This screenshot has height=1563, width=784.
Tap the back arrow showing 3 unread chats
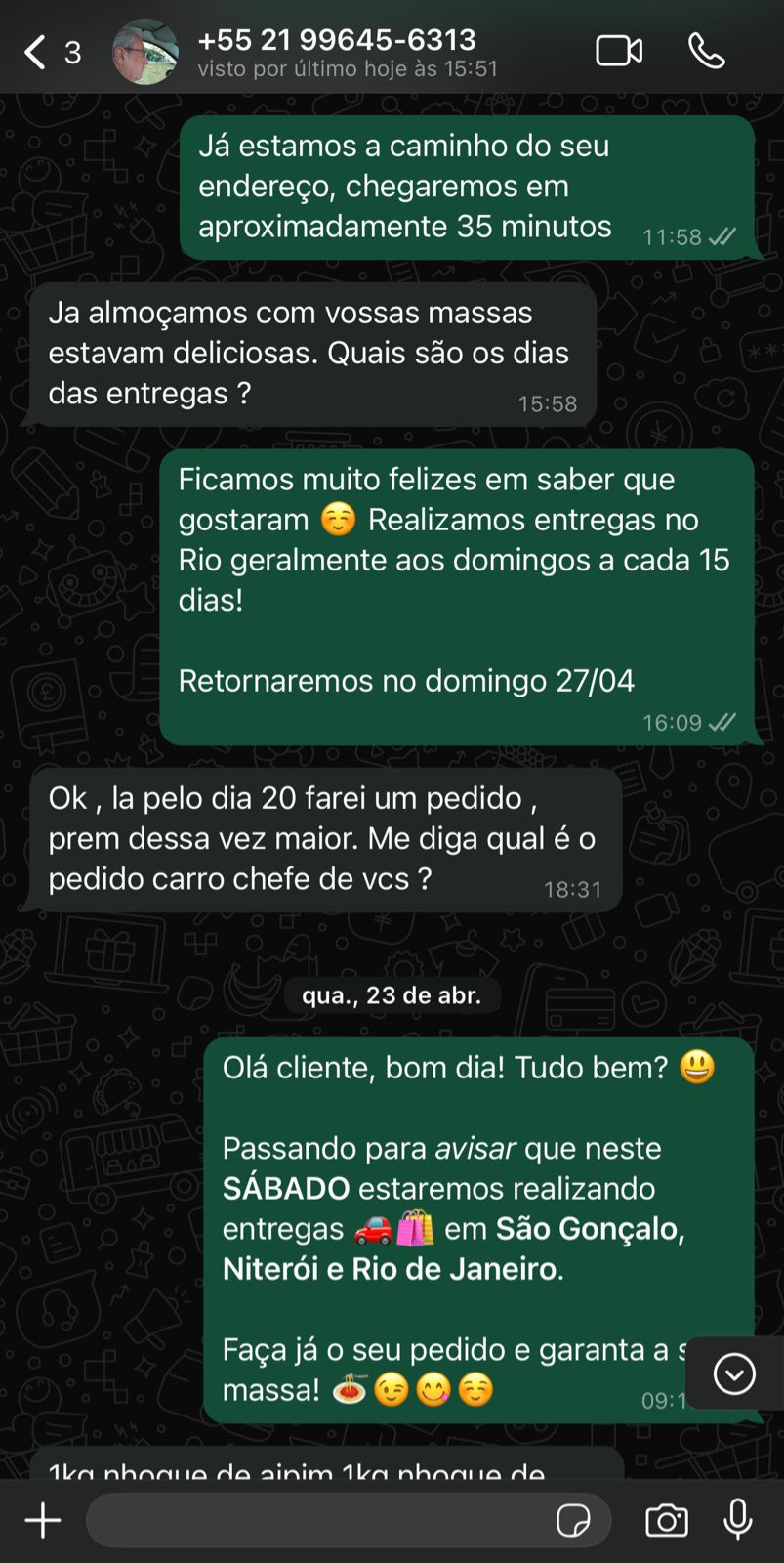[x=49, y=52]
